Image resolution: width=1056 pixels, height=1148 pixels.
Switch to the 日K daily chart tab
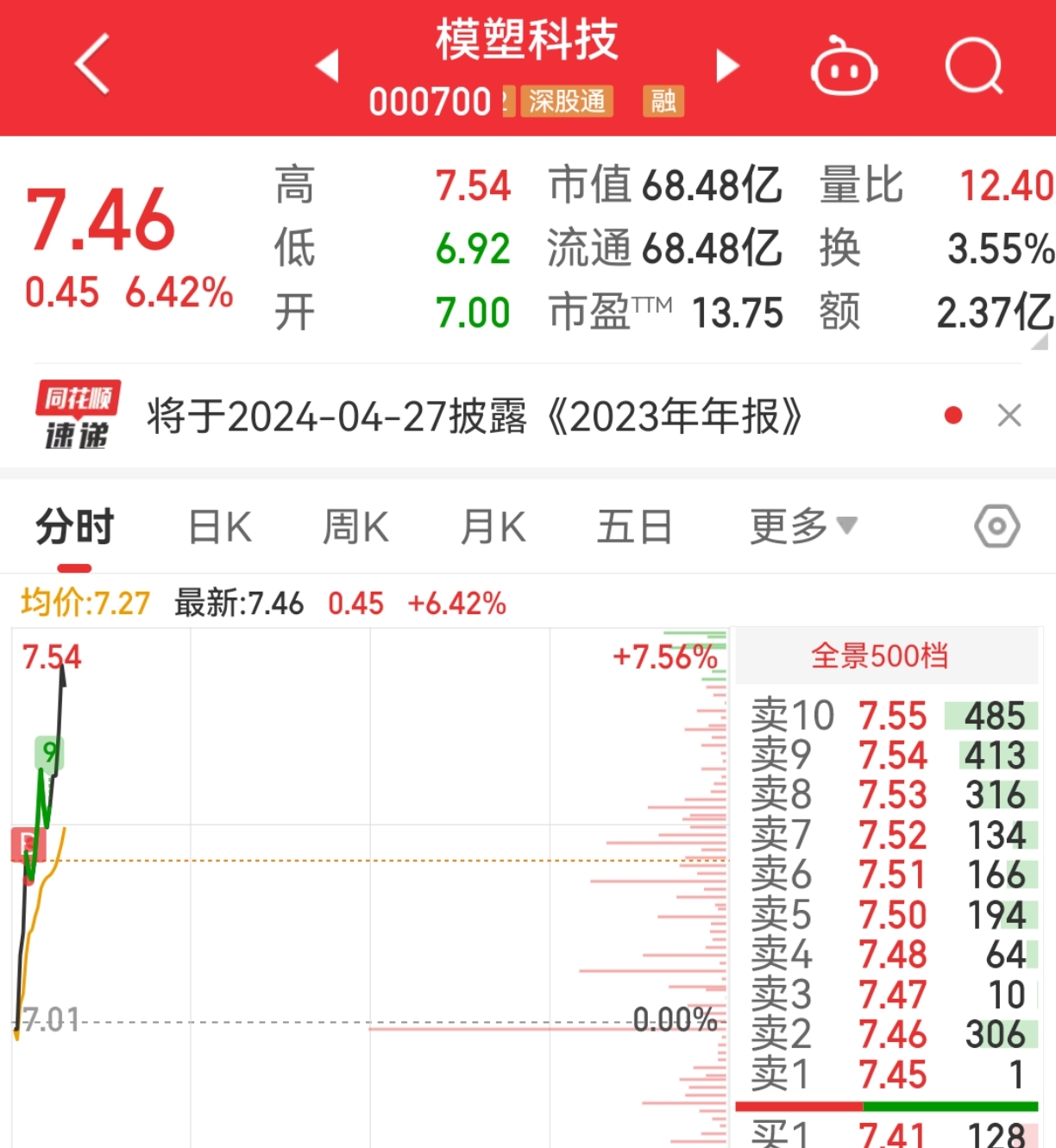coord(219,525)
